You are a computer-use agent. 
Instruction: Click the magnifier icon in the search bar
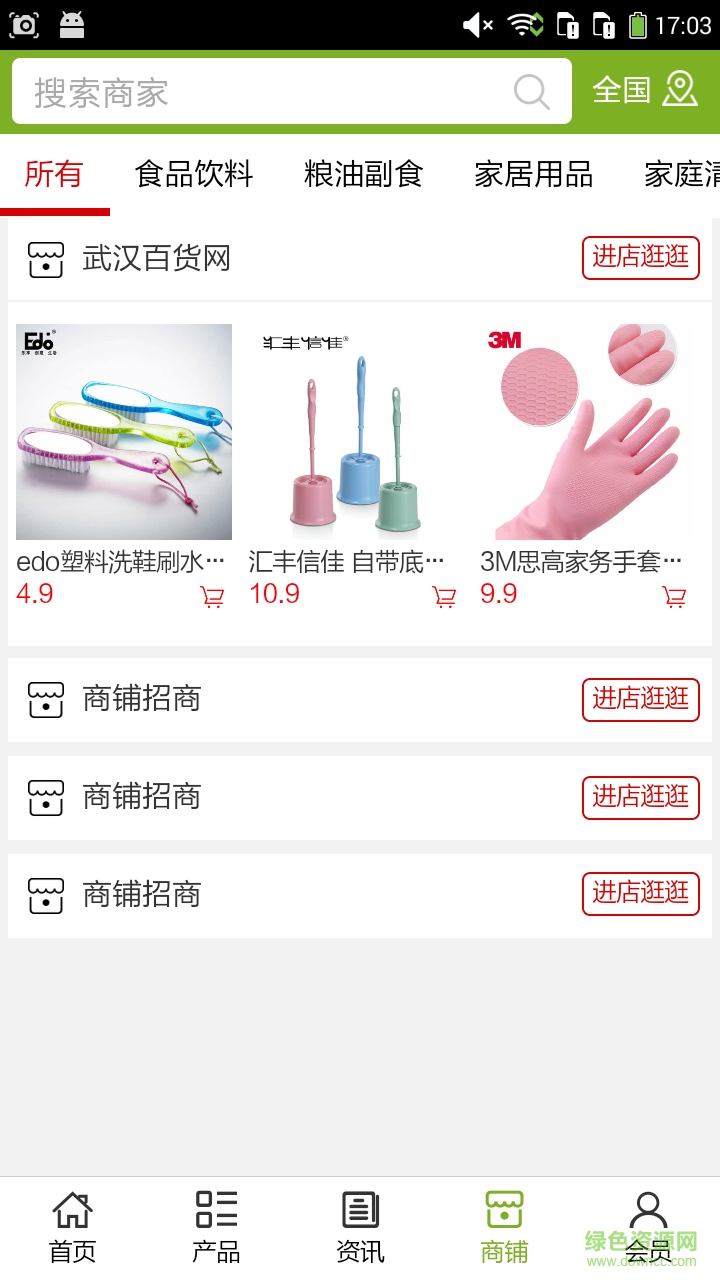click(x=531, y=92)
